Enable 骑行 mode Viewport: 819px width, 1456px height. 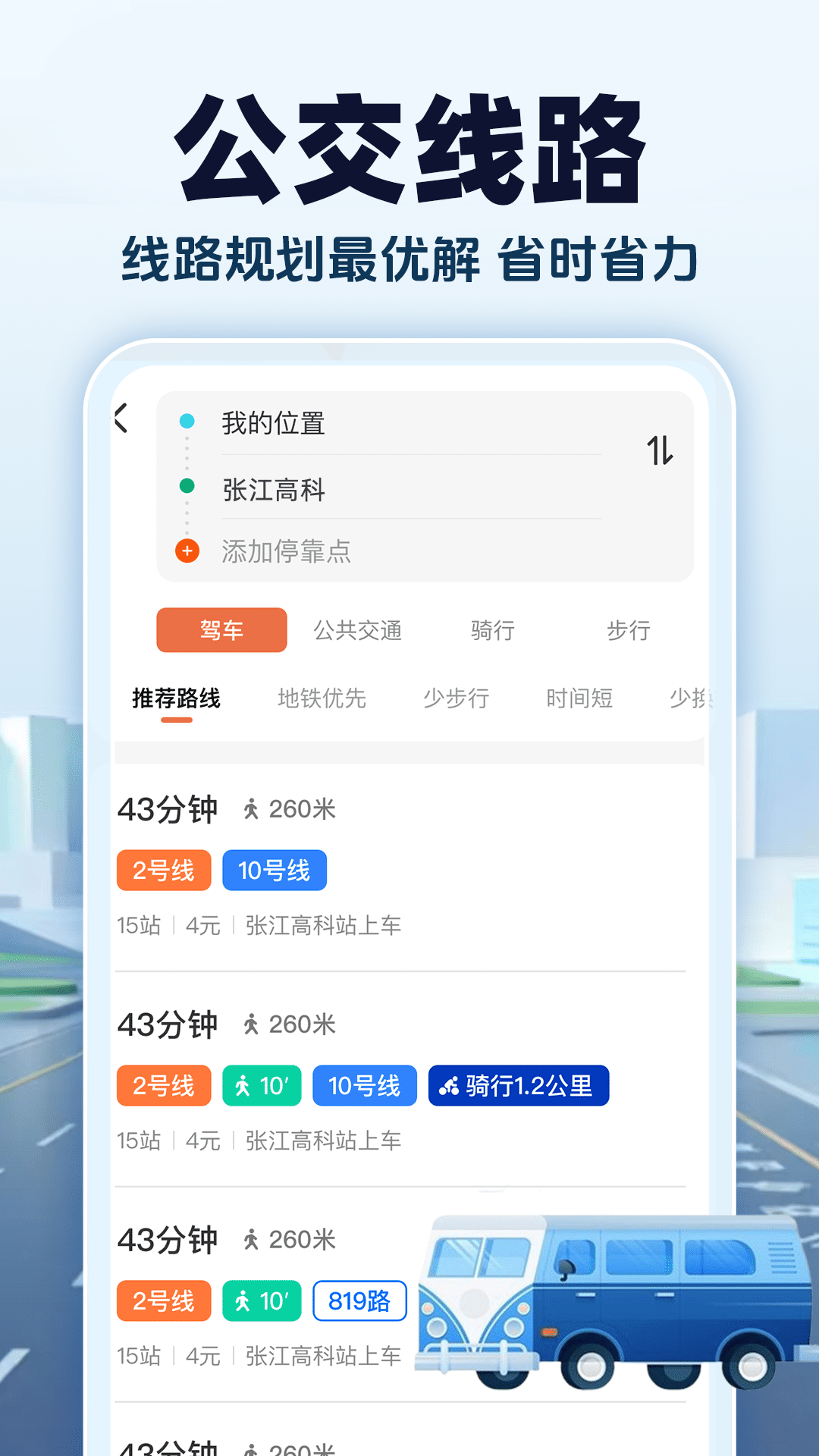[x=493, y=630]
